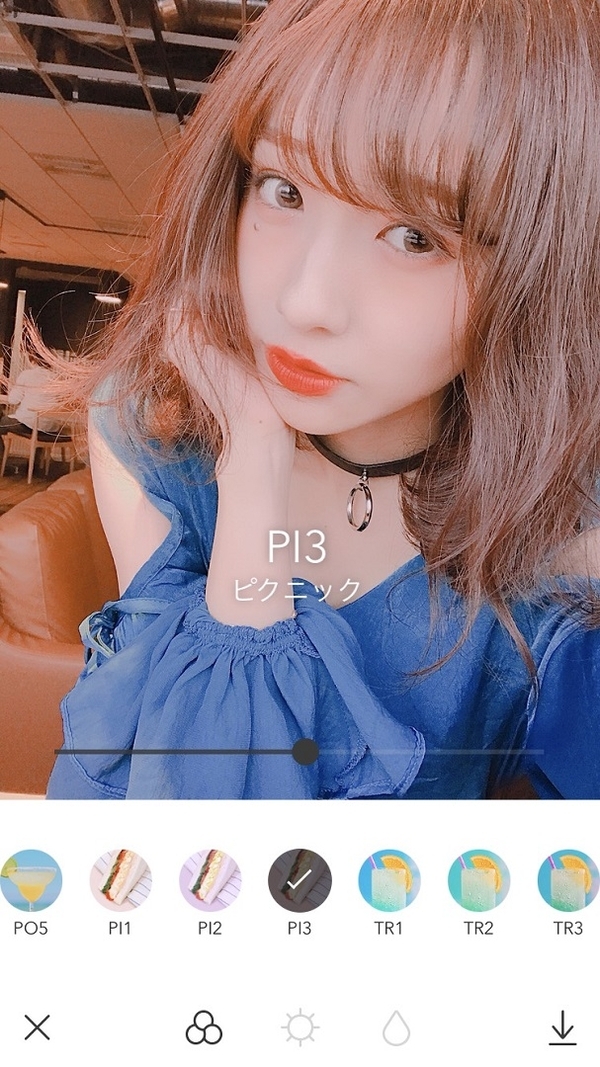Switch to the TR1 filter
The height and width of the screenshot is (1067, 600).
pos(389,880)
